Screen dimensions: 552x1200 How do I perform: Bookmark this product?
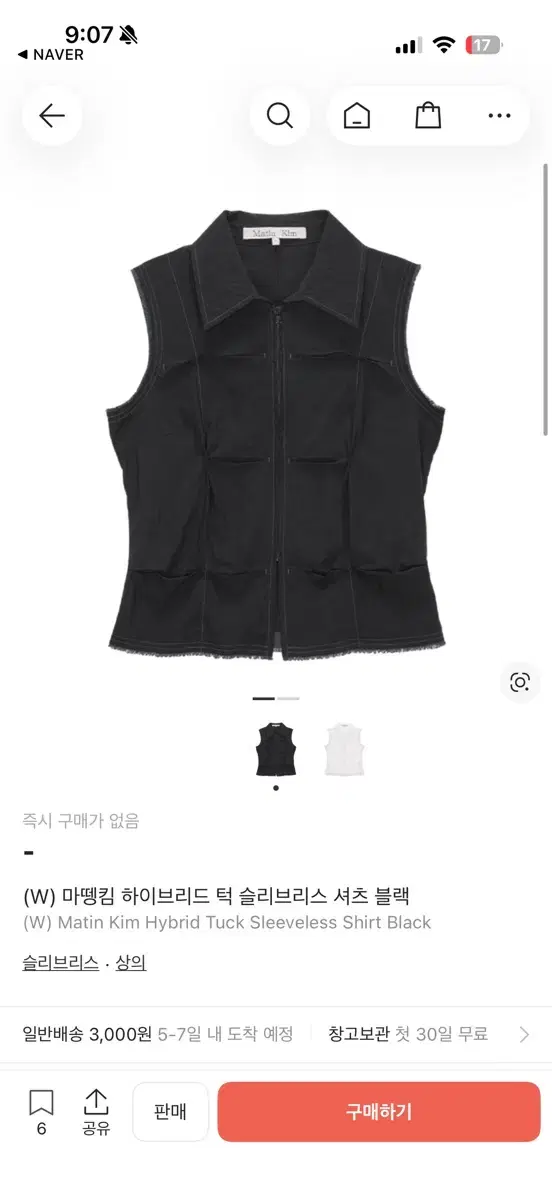click(41, 1112)
